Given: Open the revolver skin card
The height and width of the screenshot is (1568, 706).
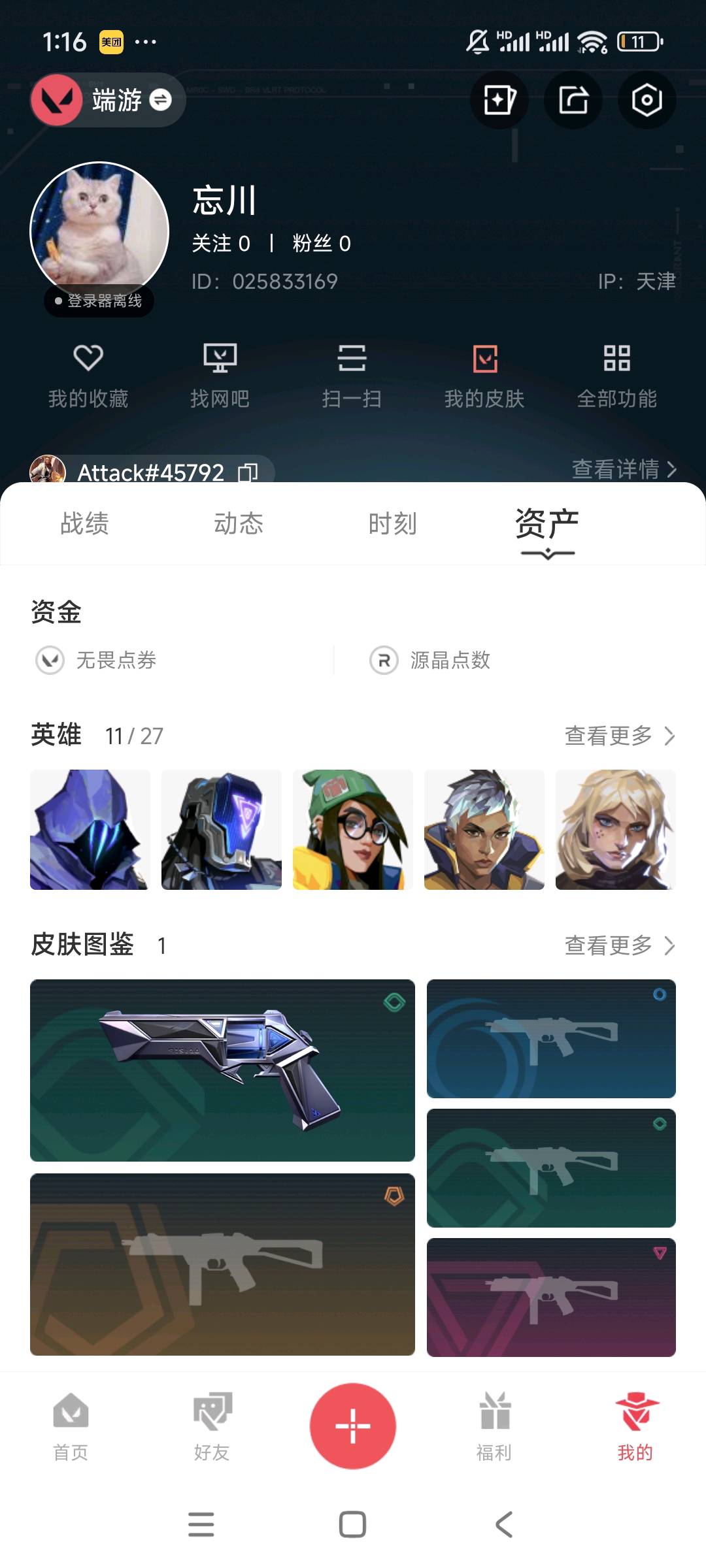Looking at the screenshot, I should coord(222,1070).
